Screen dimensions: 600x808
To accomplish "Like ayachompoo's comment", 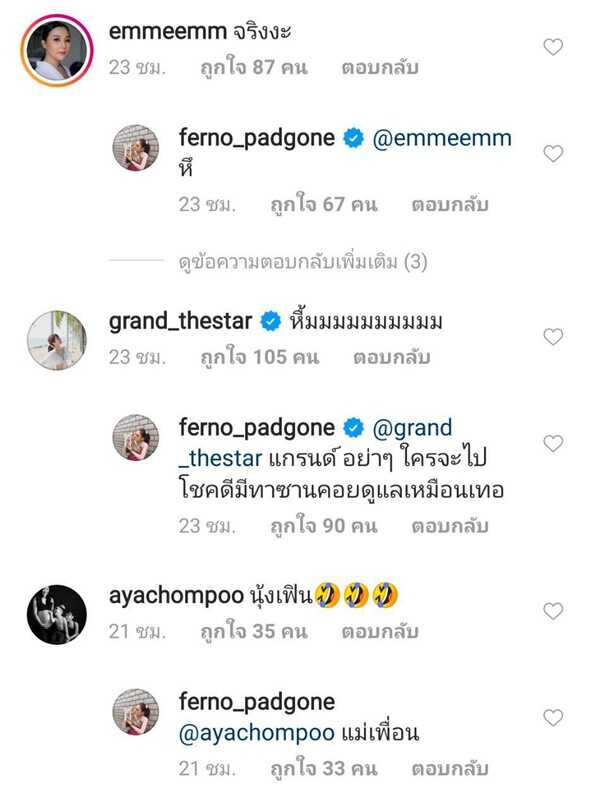I will pos(552,611).
